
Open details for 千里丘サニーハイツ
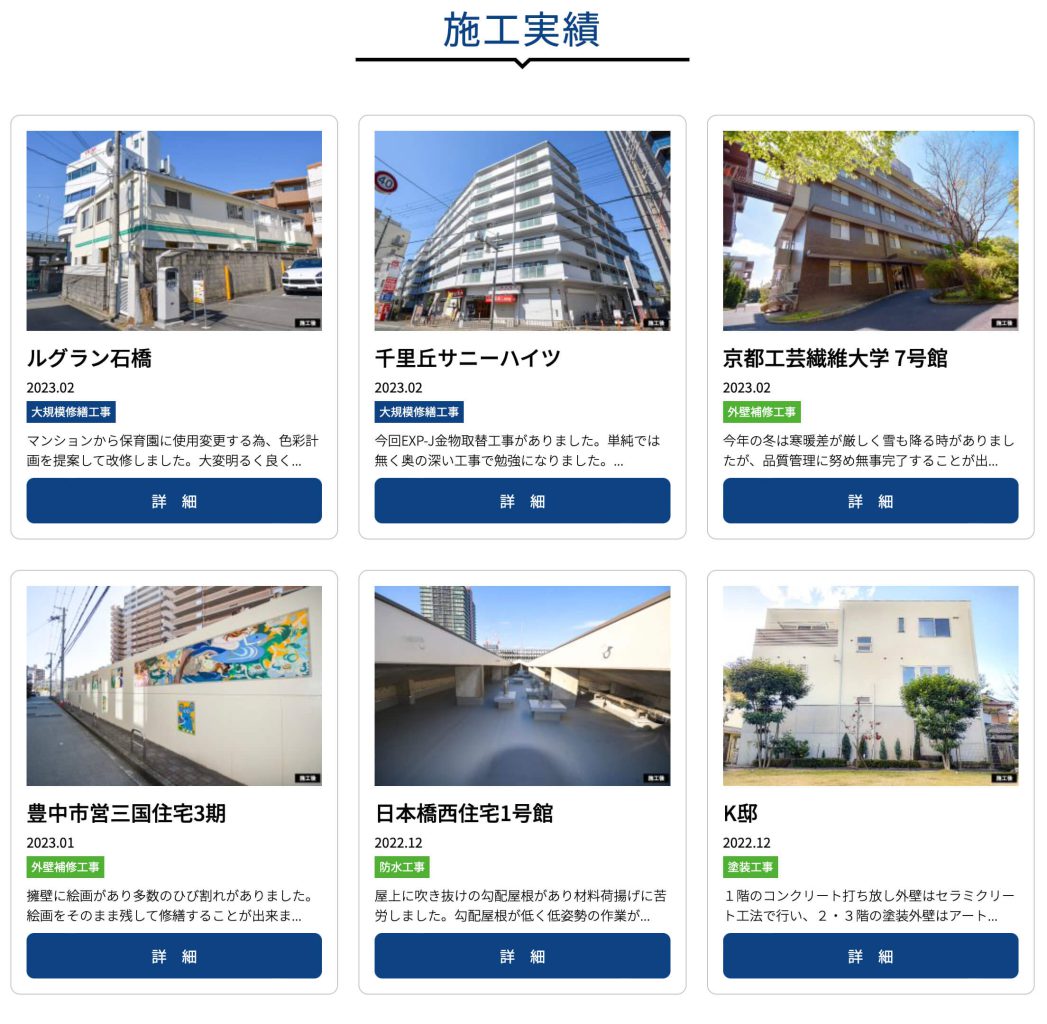pos(522,501)
